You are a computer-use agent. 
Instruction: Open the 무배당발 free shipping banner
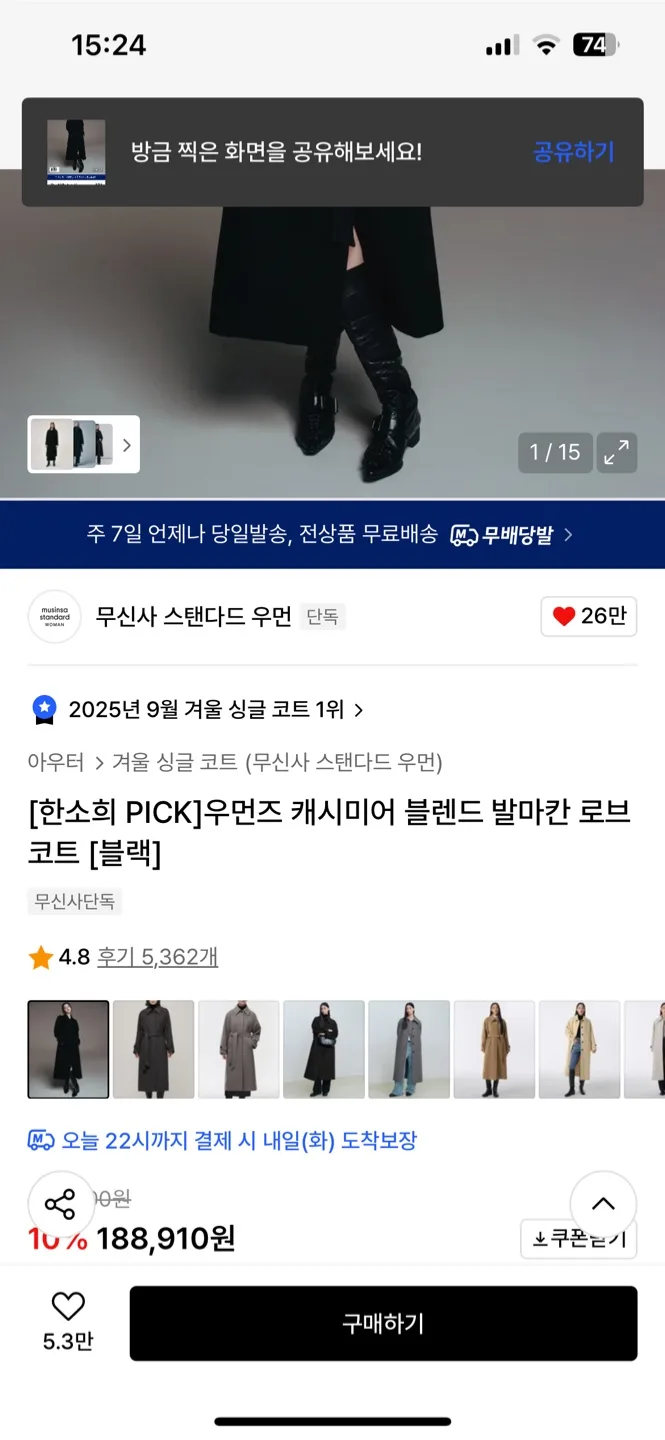(x=332, y=535)
